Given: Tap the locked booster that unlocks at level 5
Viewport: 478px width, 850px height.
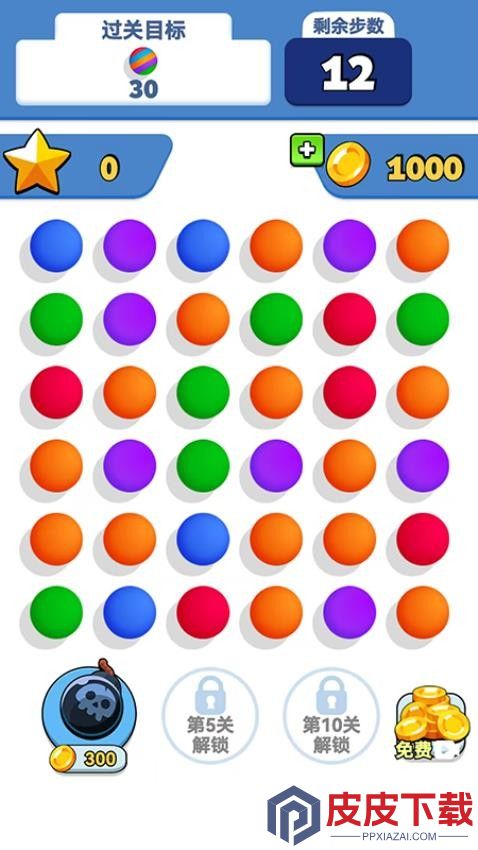Looking at the screenshot, I should click(x=210, y=716).
